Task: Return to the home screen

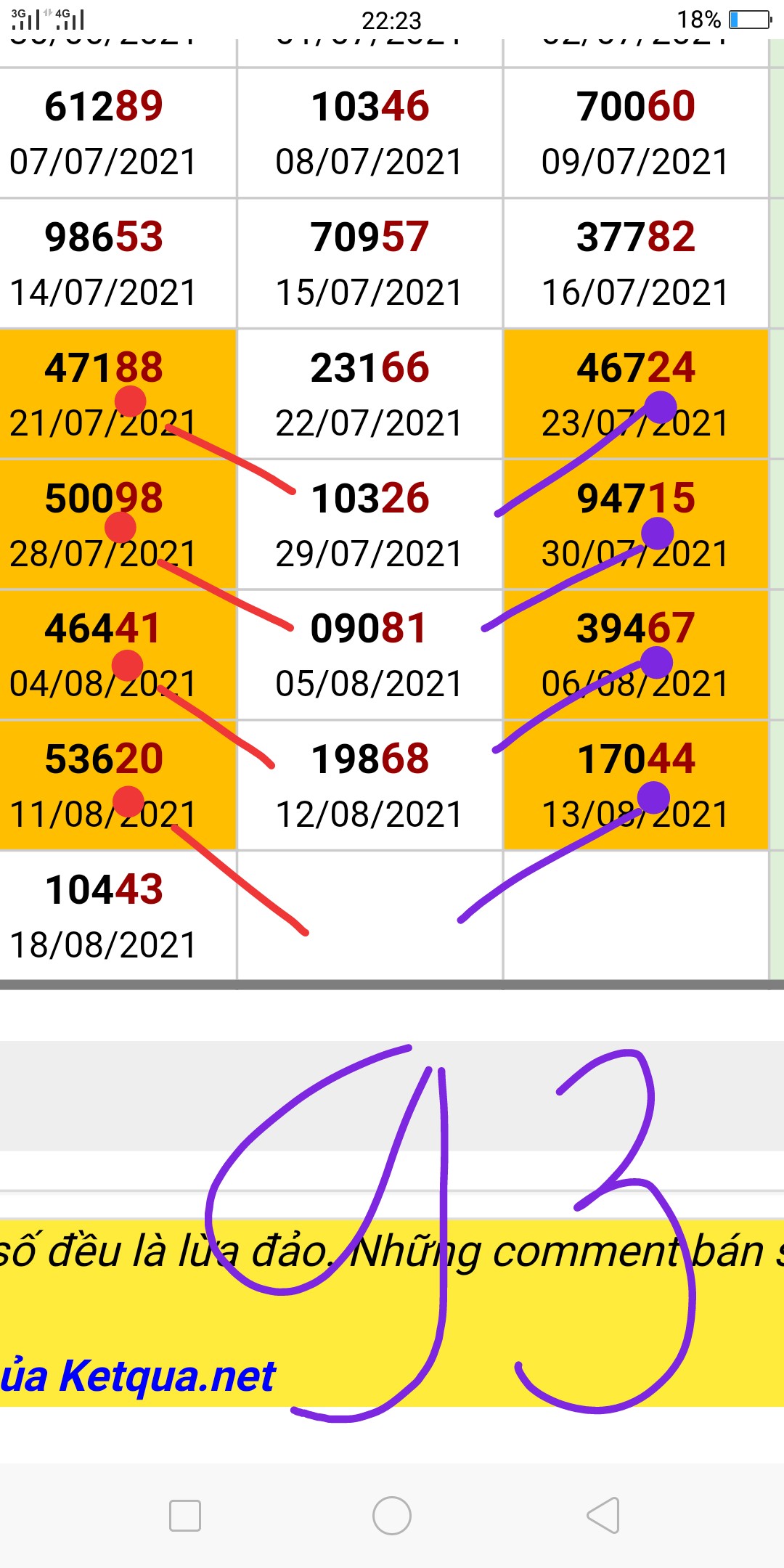Action: [x=392, y=1516]
